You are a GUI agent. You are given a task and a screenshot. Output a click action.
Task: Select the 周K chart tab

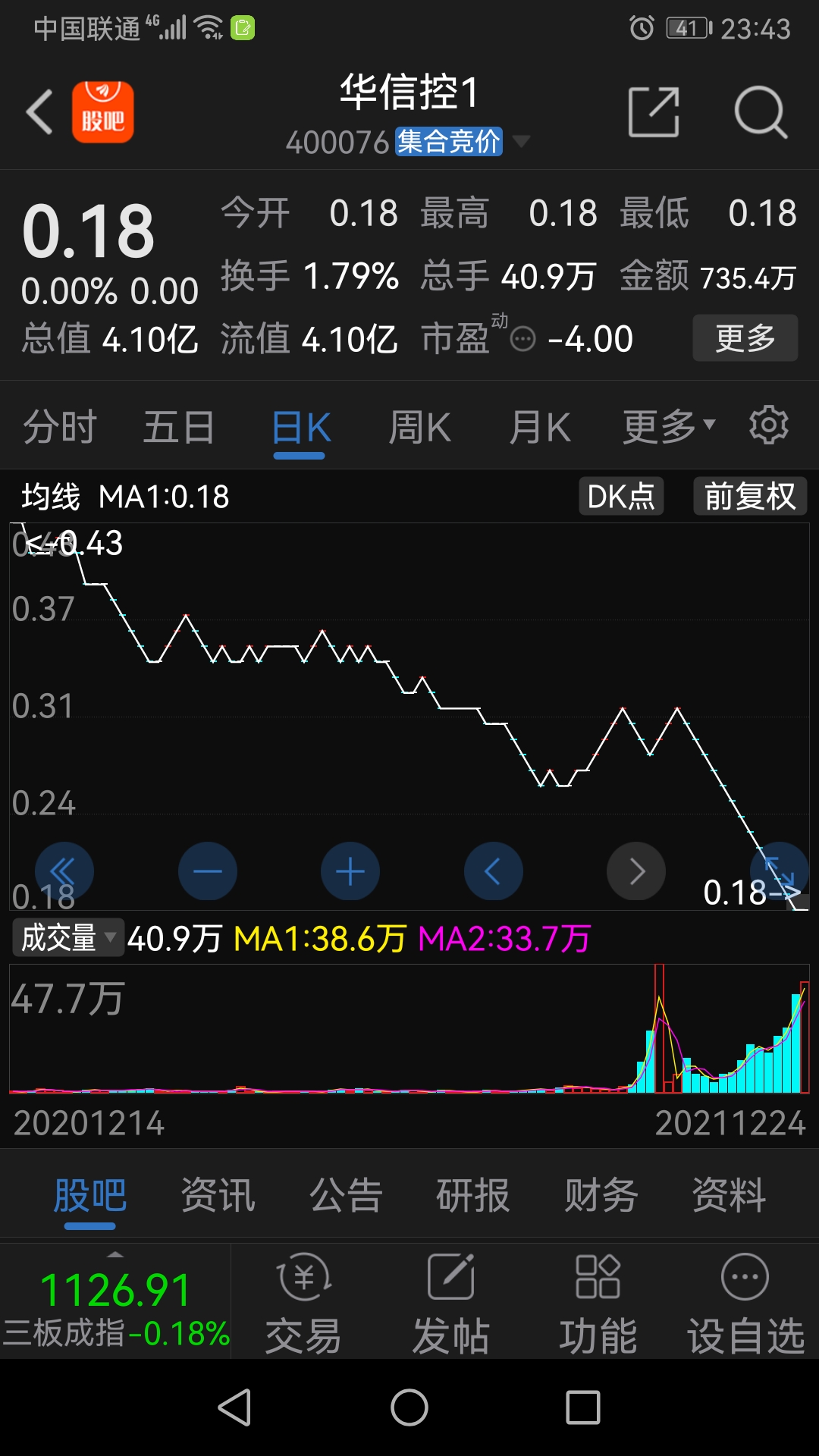(419, 427)
